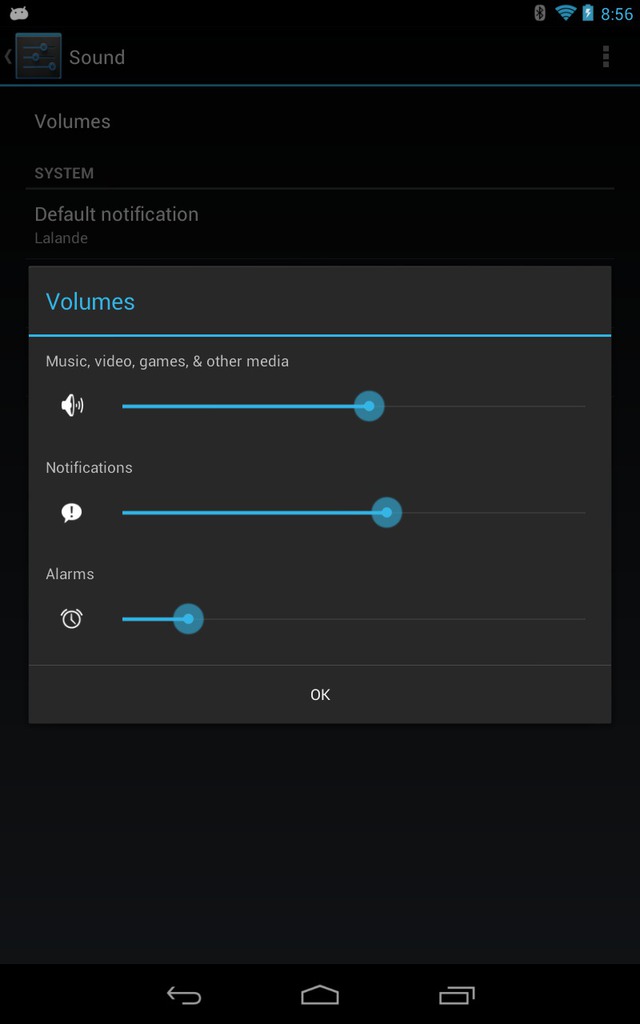Screen dimensions: 640x1024
Task: Tap the system back navigation button
Action: coord(184,995)
